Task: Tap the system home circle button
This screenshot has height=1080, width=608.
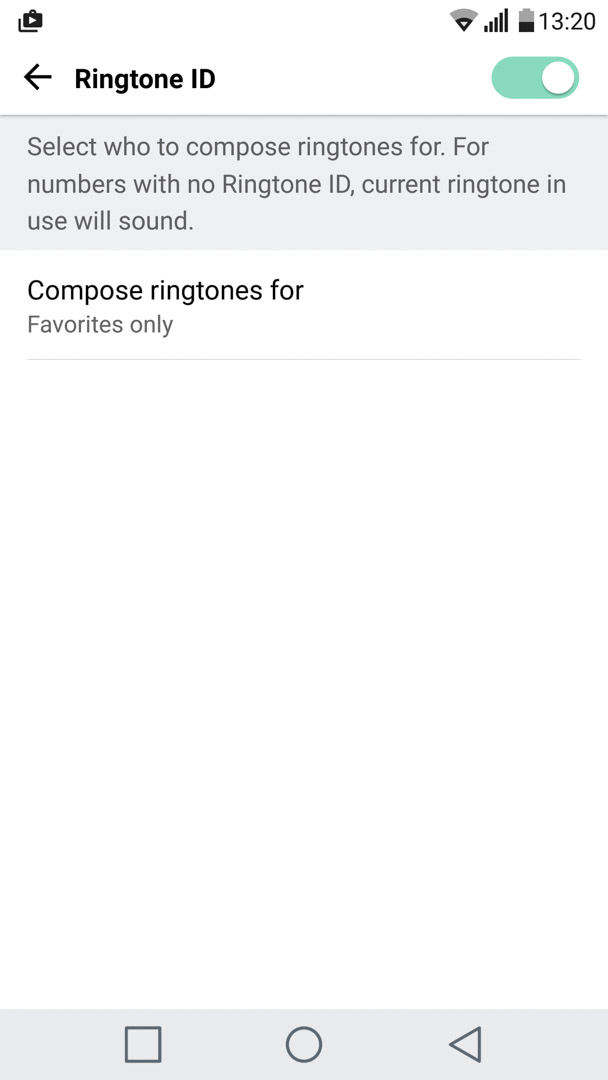Action: point(304,1044)
